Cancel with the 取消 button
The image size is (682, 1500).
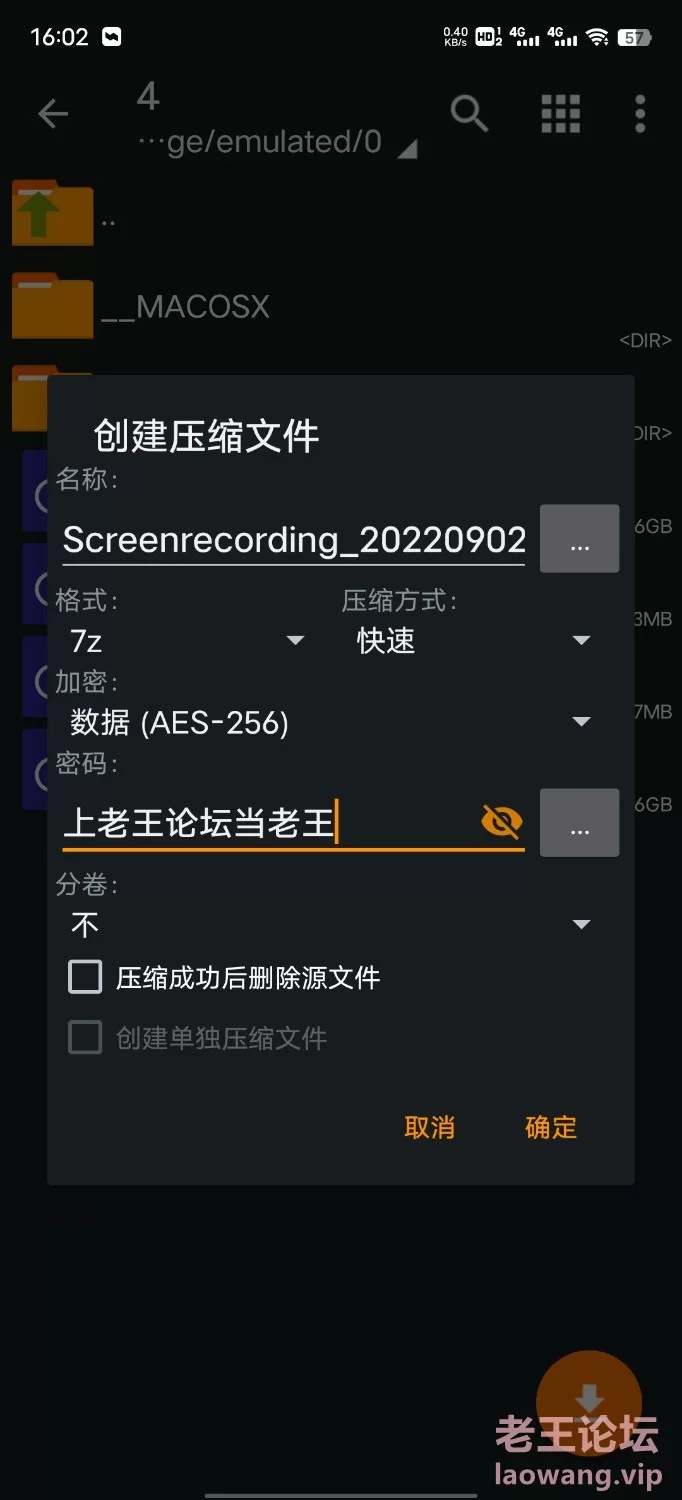430,1127
